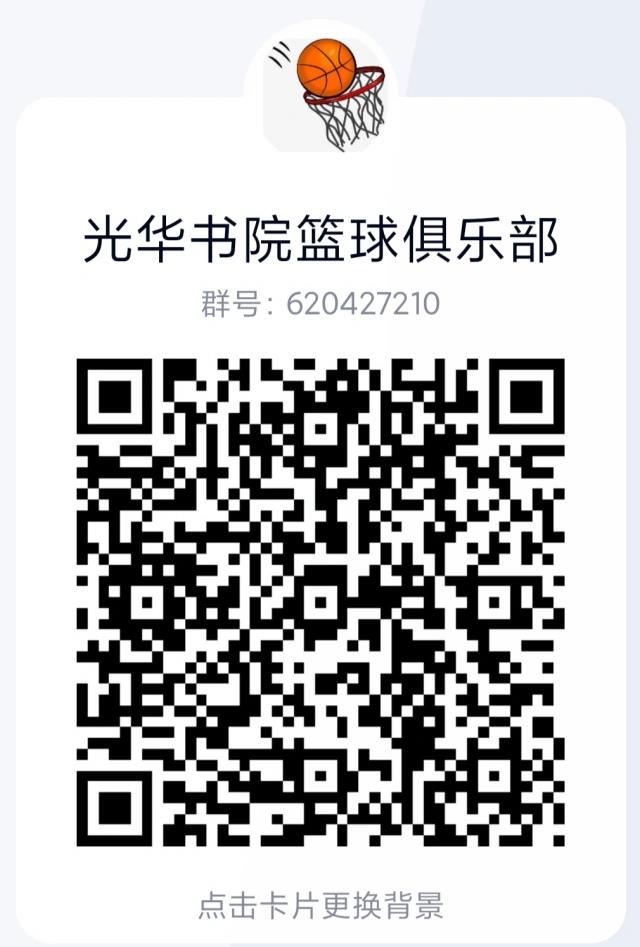Tap the group card to change background
Image resolution: width=640 pixels, height=947 pixels.
click(x=320, y=906)
